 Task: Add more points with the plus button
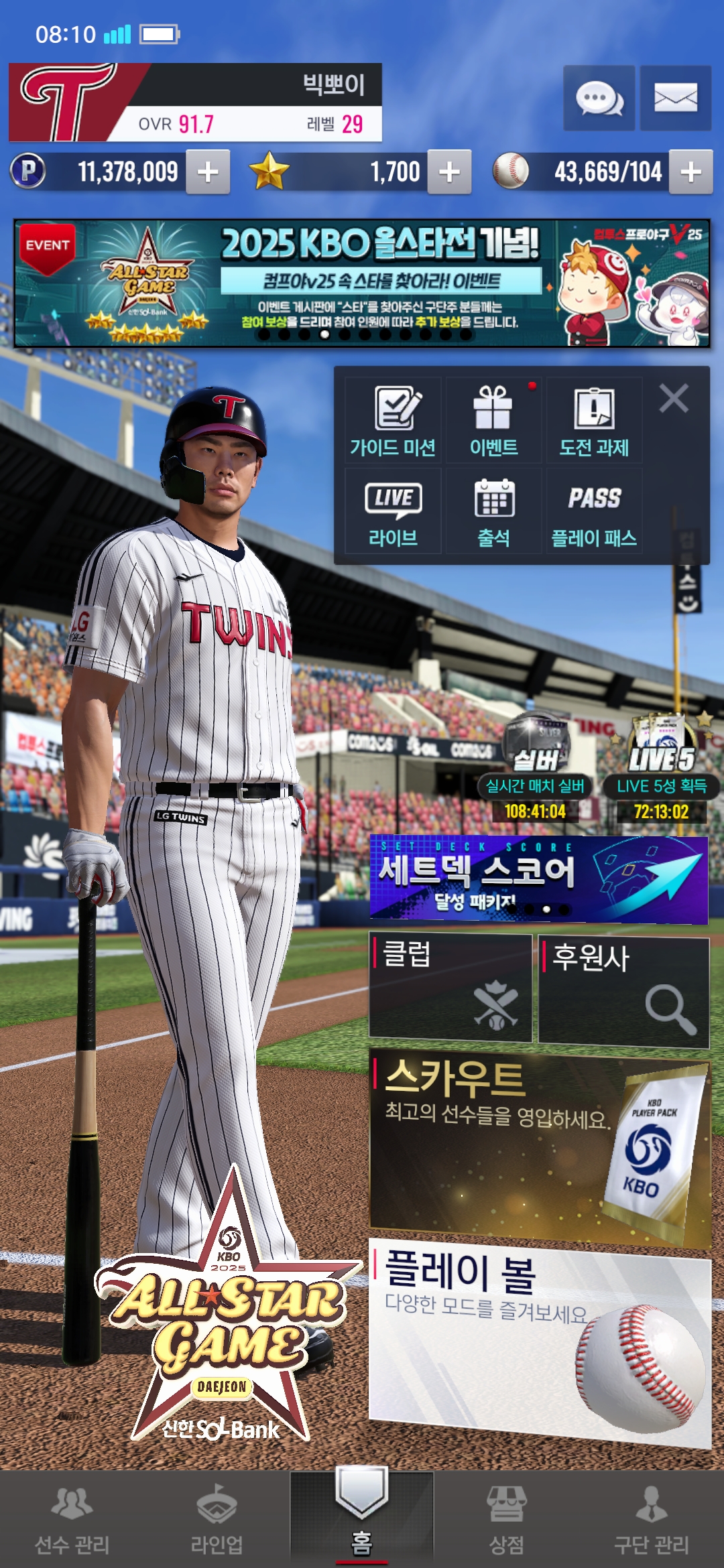(208, 172)
